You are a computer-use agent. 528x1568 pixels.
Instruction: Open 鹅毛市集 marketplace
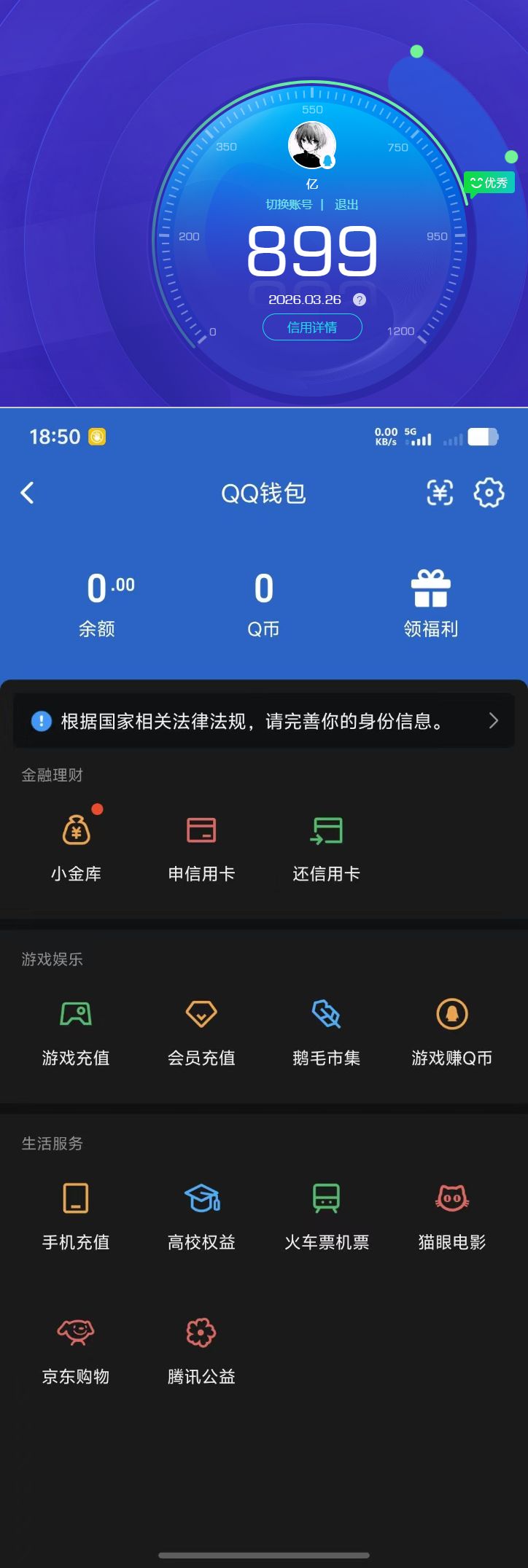(326, 1030)
